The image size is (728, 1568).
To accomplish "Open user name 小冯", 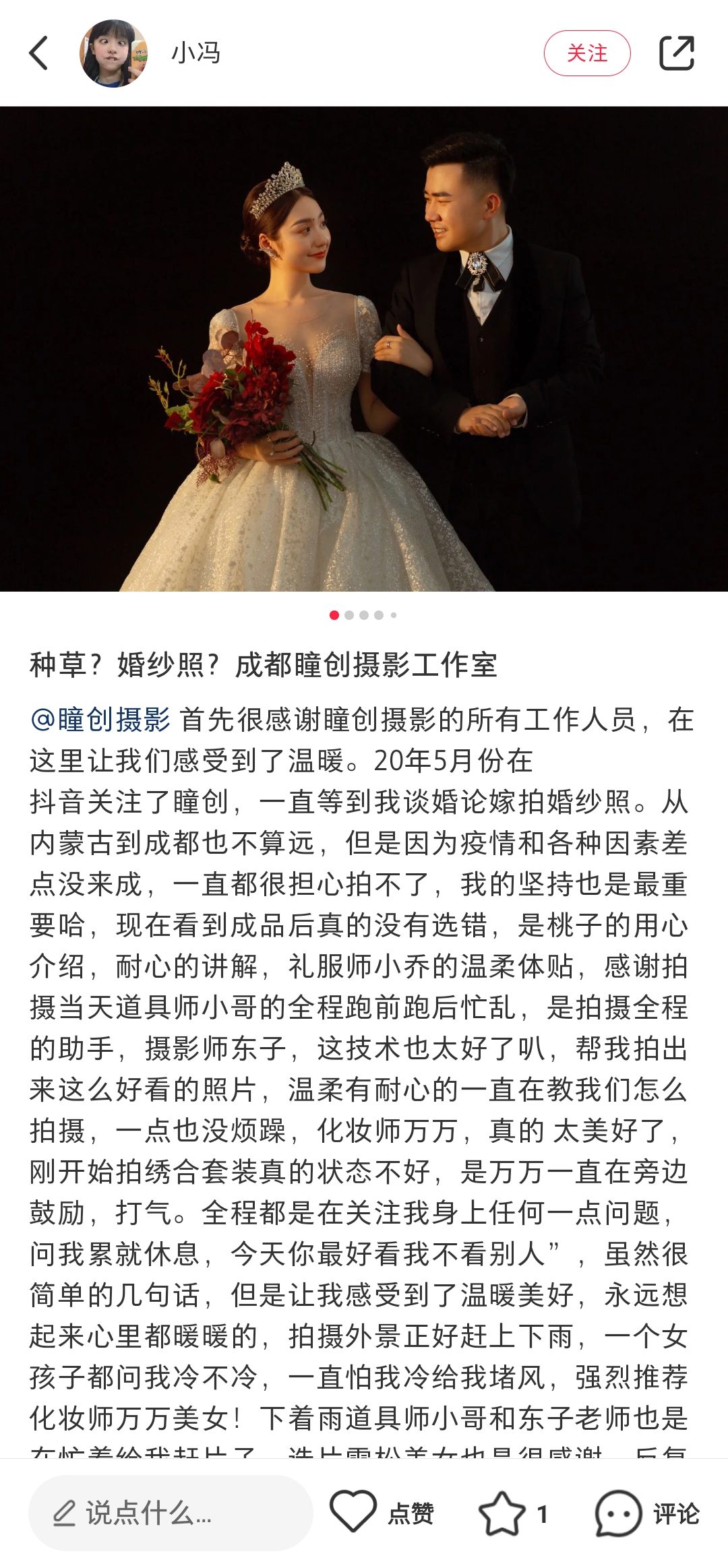I will (x=196, y=53).
